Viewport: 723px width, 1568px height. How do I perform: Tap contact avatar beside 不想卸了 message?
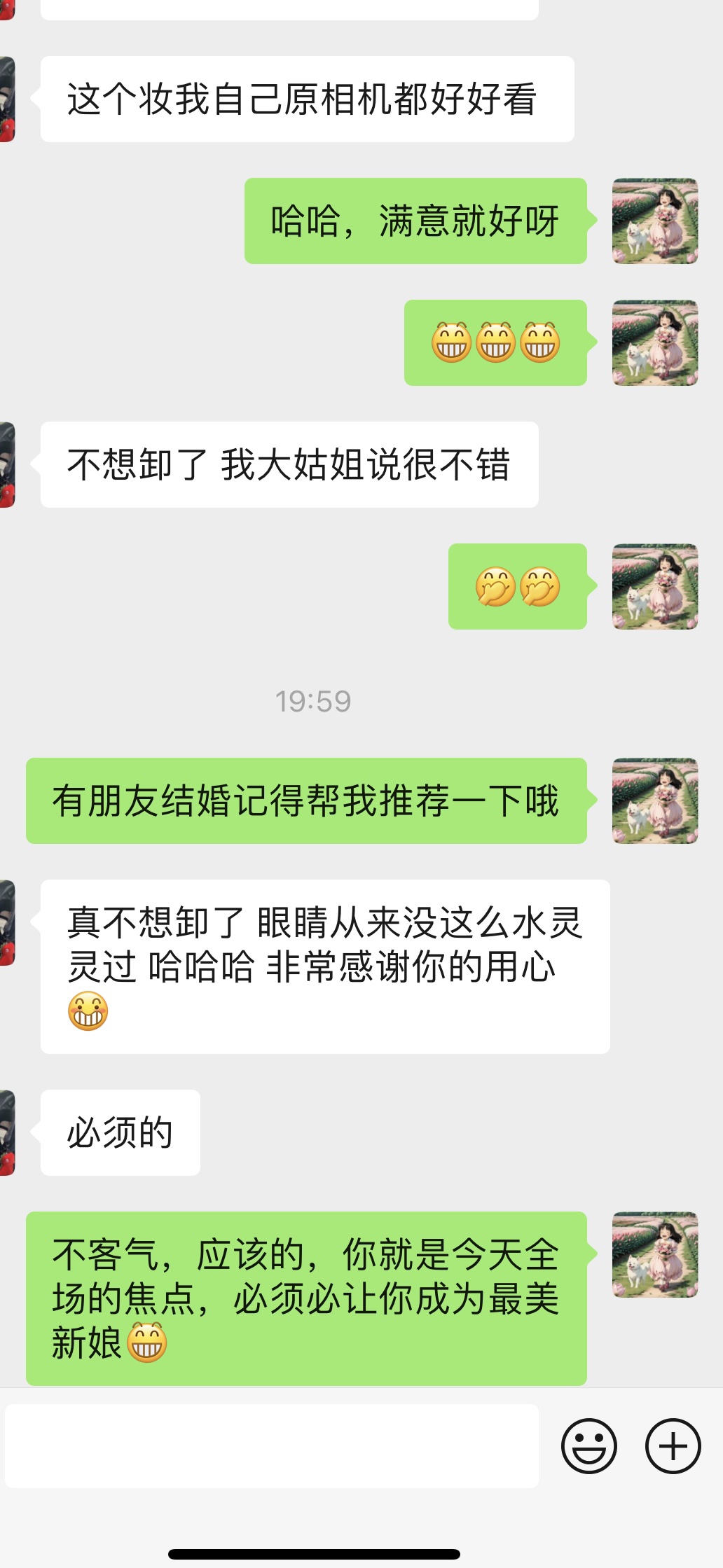tap(7, 464)
